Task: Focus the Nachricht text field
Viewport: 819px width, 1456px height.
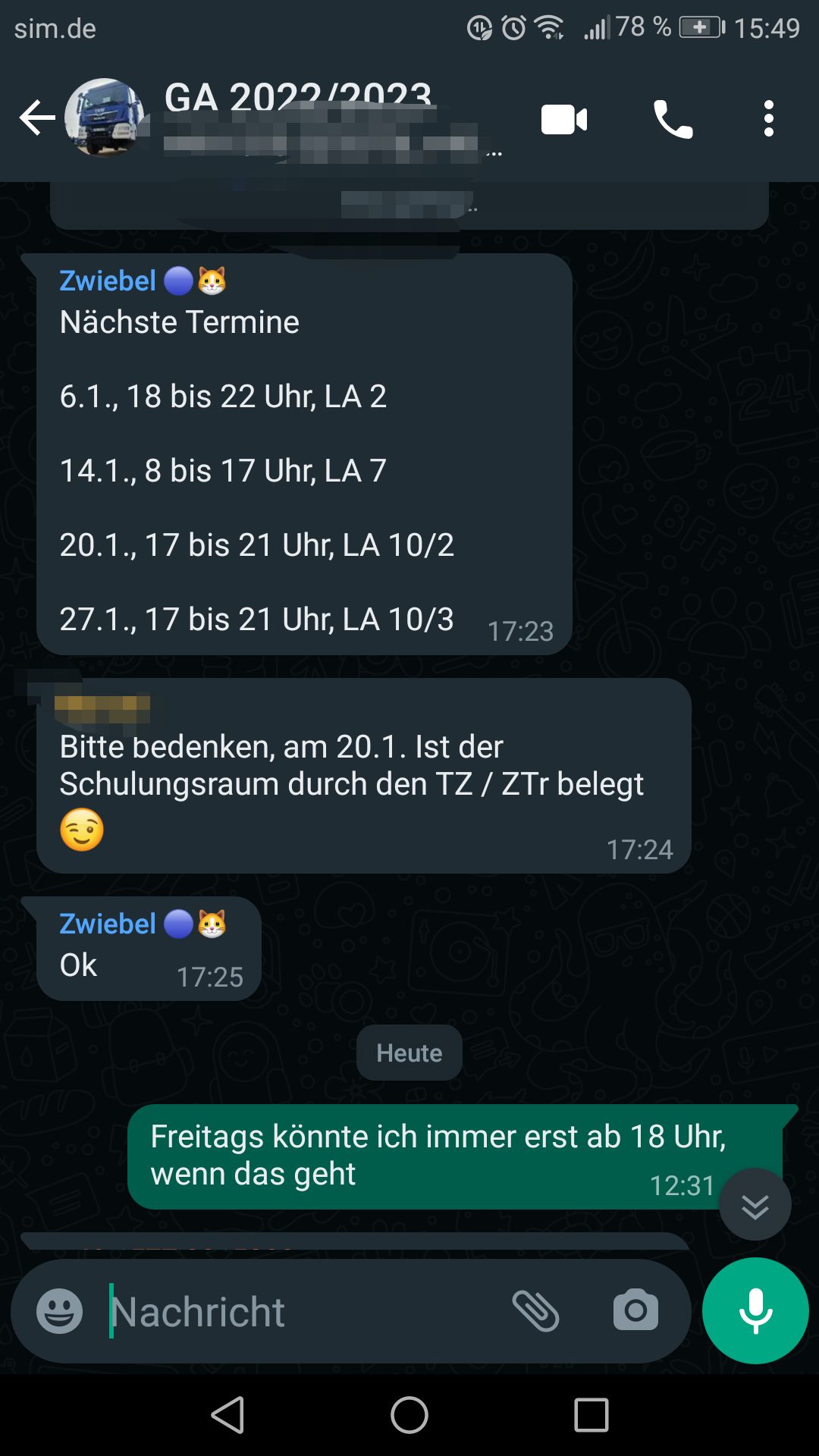Action: click(x=303, y=1311)
